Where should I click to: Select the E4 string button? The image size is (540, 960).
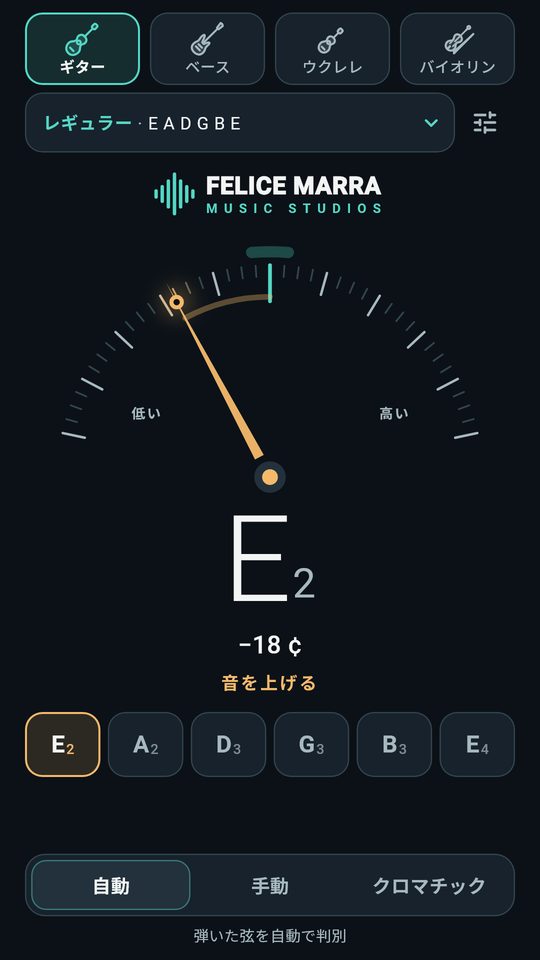pyautogui.click(x=478, y=744)
